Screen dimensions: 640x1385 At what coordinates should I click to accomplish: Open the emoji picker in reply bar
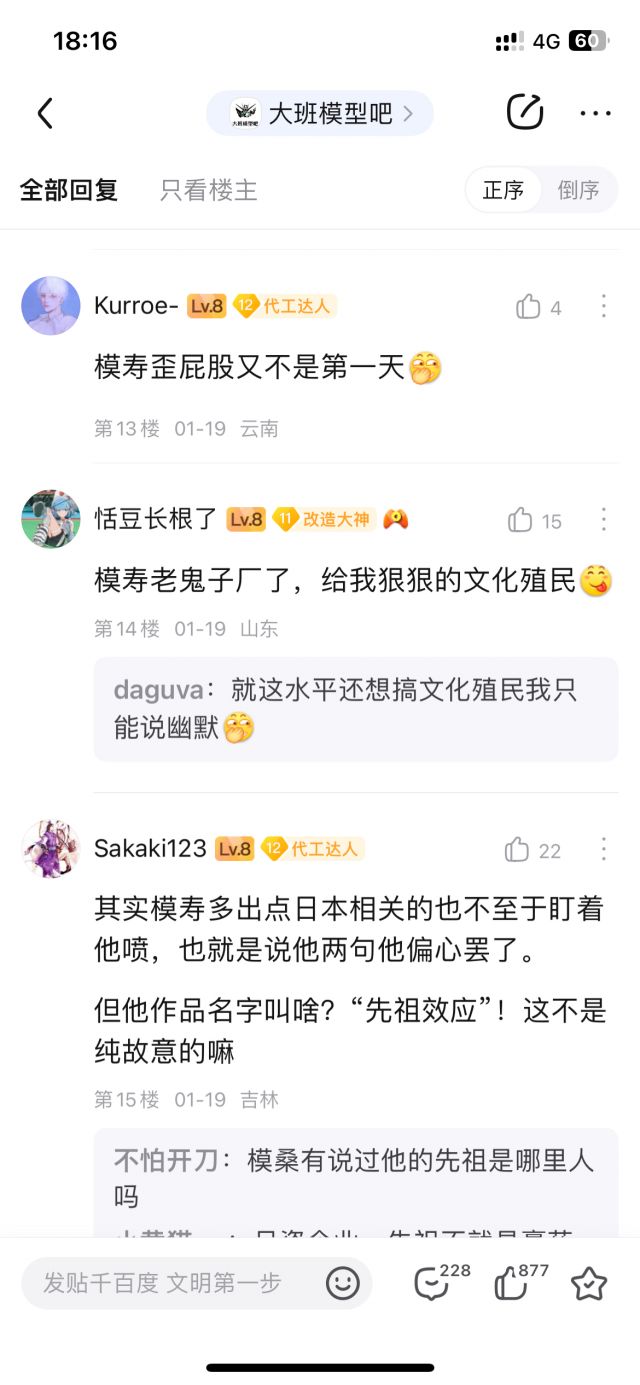coord(343,1283)
